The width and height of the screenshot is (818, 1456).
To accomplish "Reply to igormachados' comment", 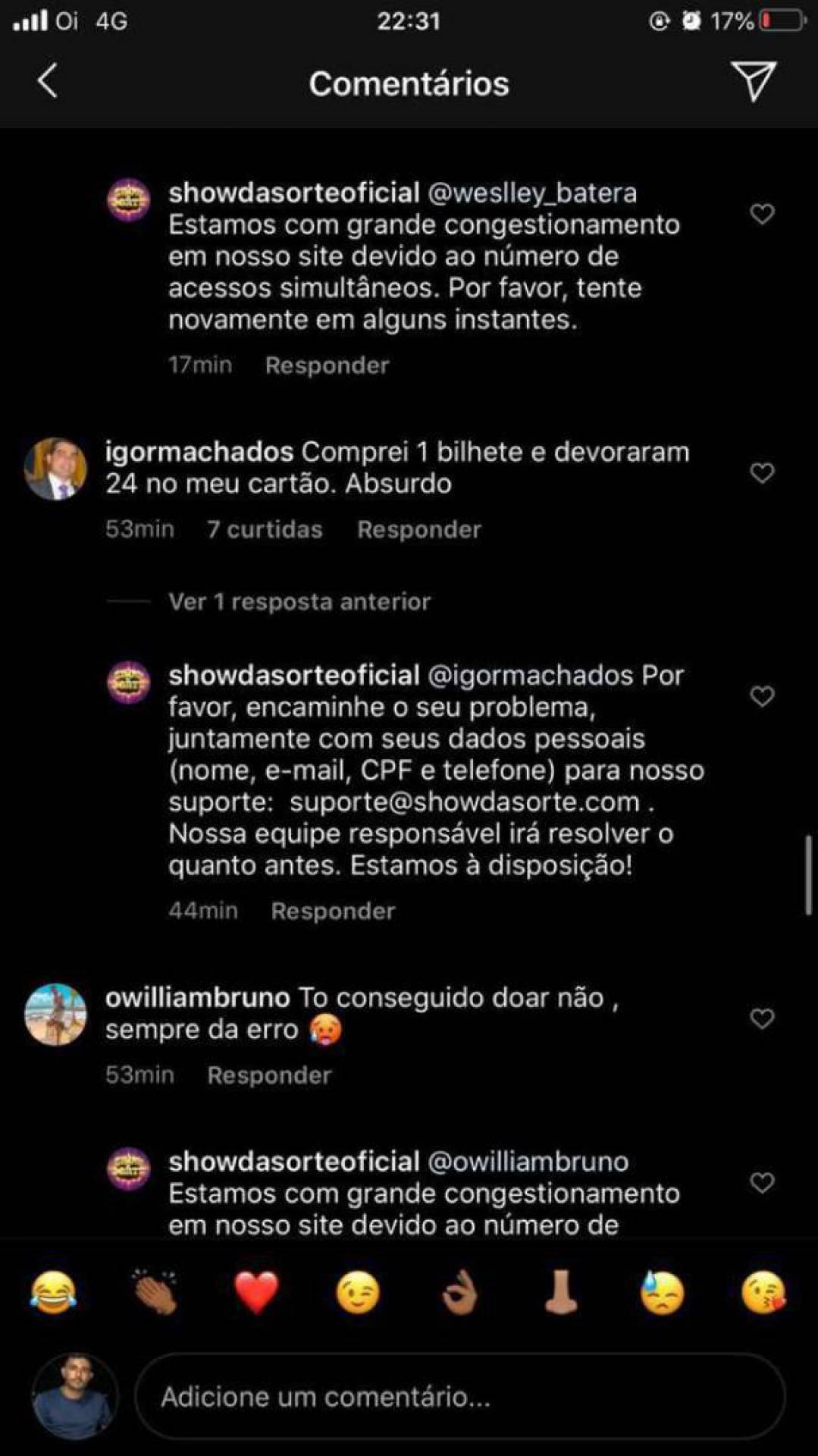I will (x=418, y=529).
